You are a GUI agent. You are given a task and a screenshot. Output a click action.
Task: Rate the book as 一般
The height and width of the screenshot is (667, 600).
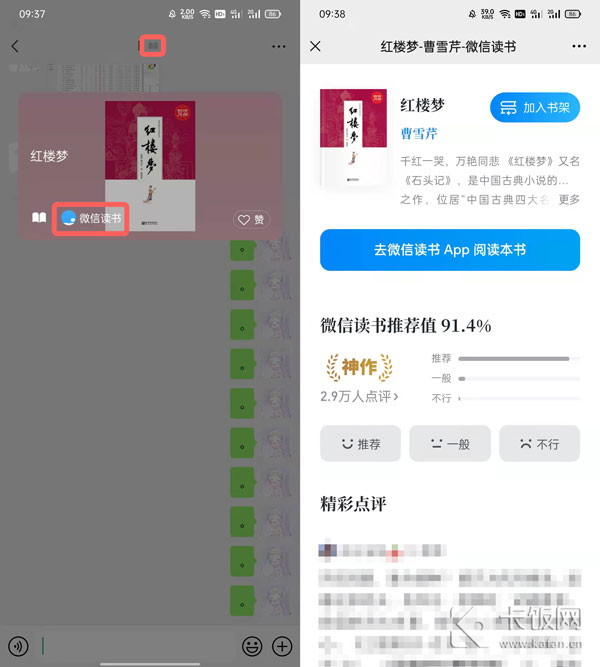[450, 443]
